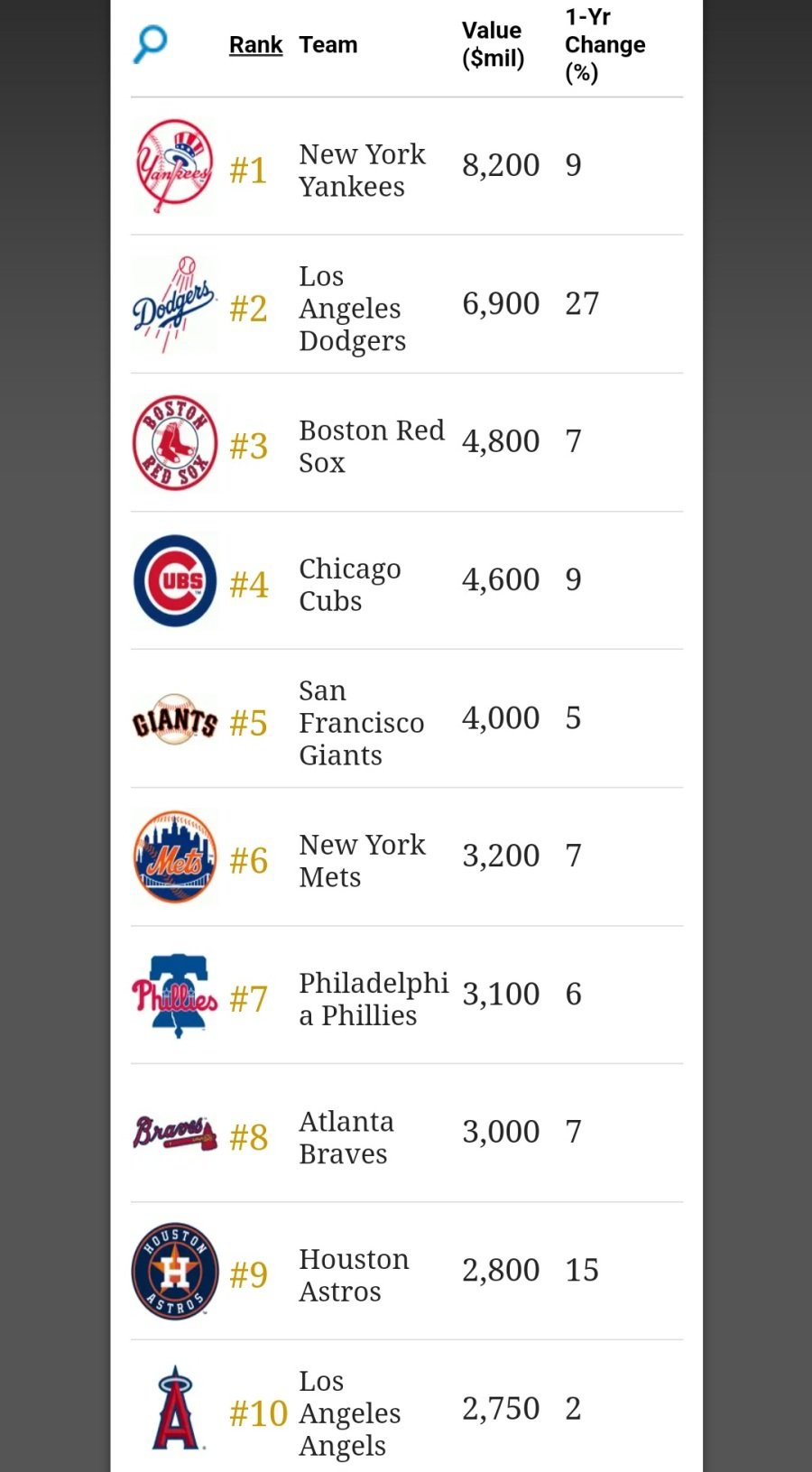Sort by 1-Yr Change (%) header

604,44
